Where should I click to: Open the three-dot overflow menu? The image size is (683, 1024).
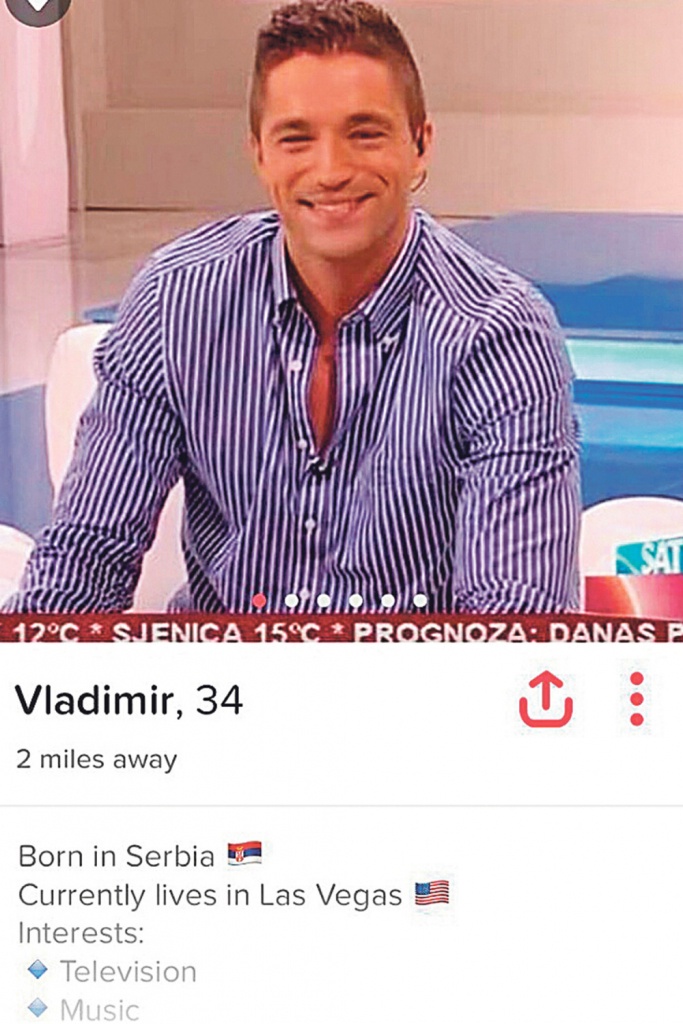click(x=636, y=699)
